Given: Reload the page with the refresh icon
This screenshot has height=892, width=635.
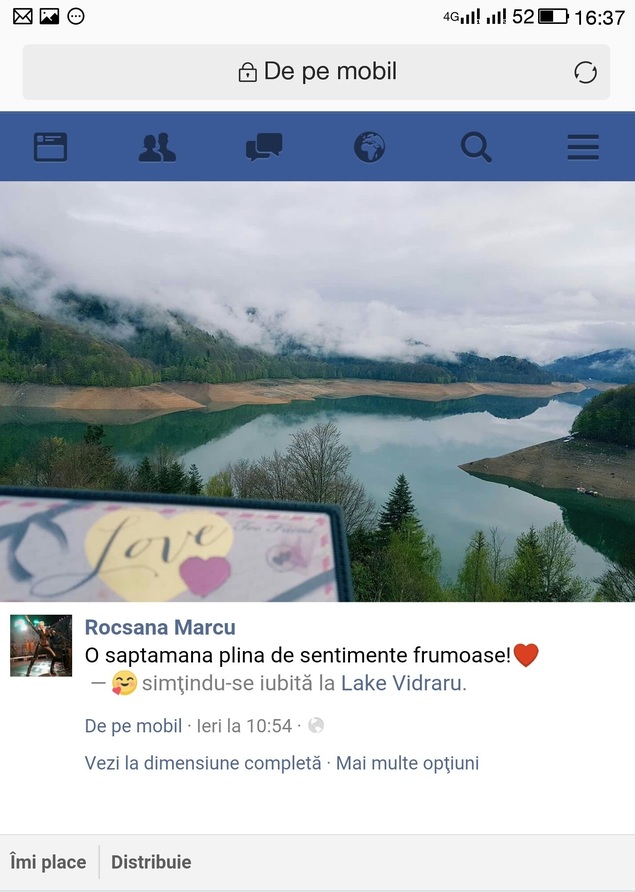Looking at the screenshot, I should pyautogui.click(x=585, y=72).
